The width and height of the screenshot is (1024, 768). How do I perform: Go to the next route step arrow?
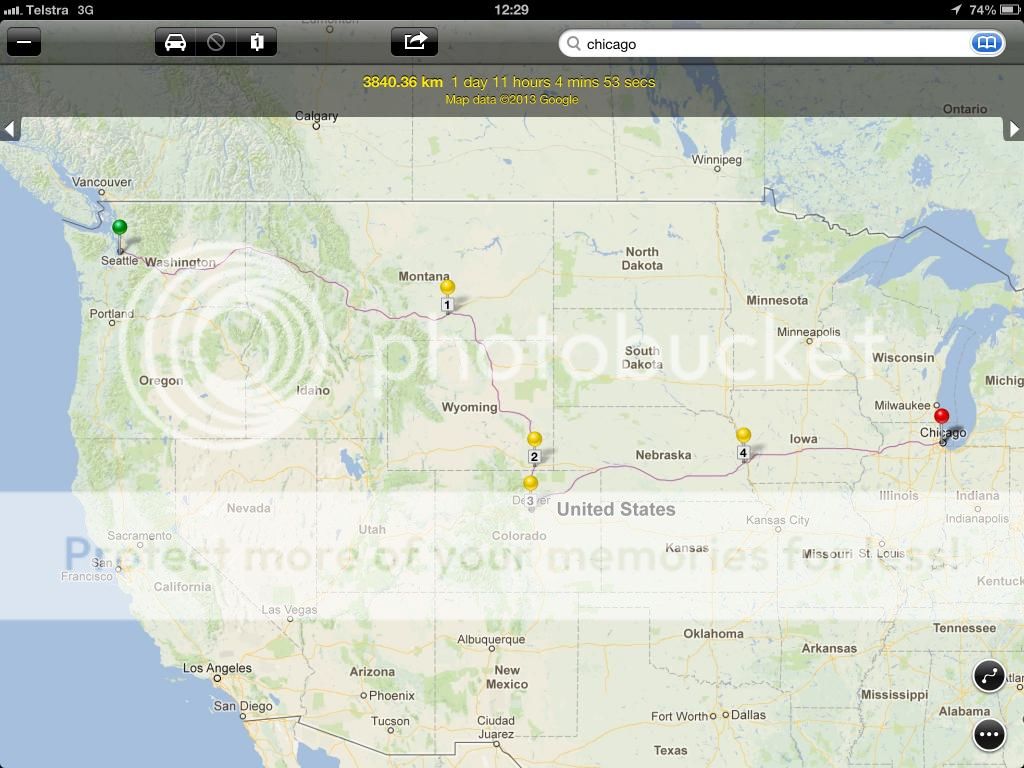tap(1013, 129)
